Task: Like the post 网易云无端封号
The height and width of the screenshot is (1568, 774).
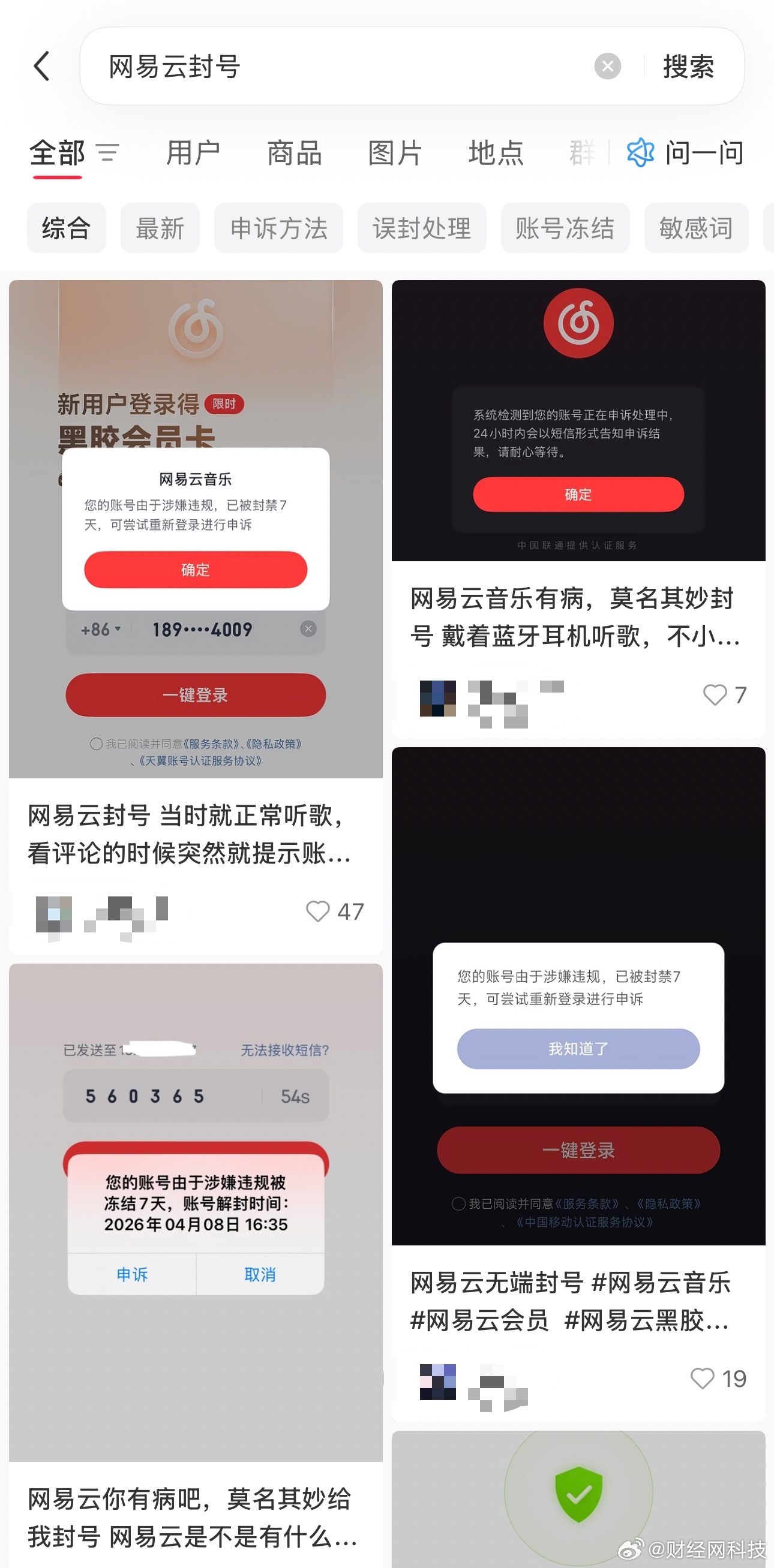Action: pyautogui.click(x=702, y=1378)
